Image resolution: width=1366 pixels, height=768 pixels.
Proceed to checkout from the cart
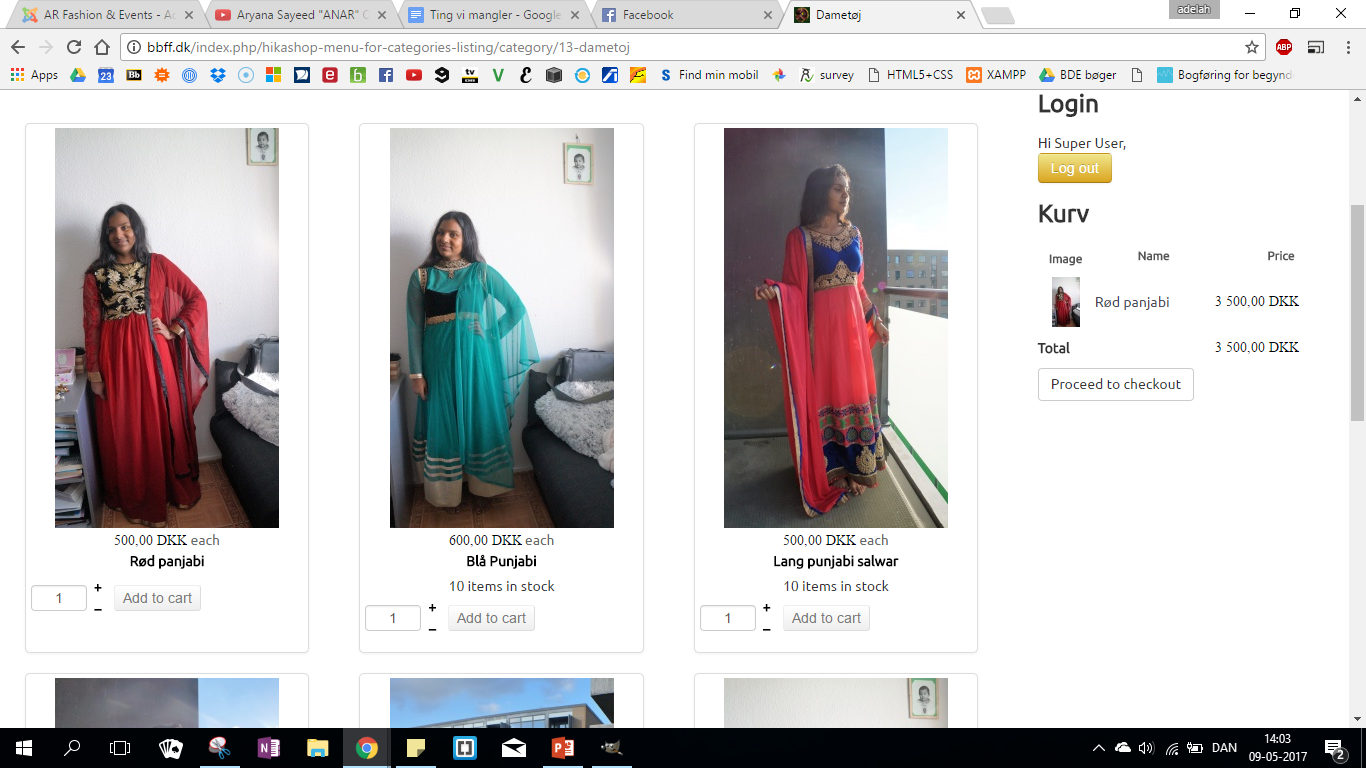pyautogui.click(x=1115, y=384)
